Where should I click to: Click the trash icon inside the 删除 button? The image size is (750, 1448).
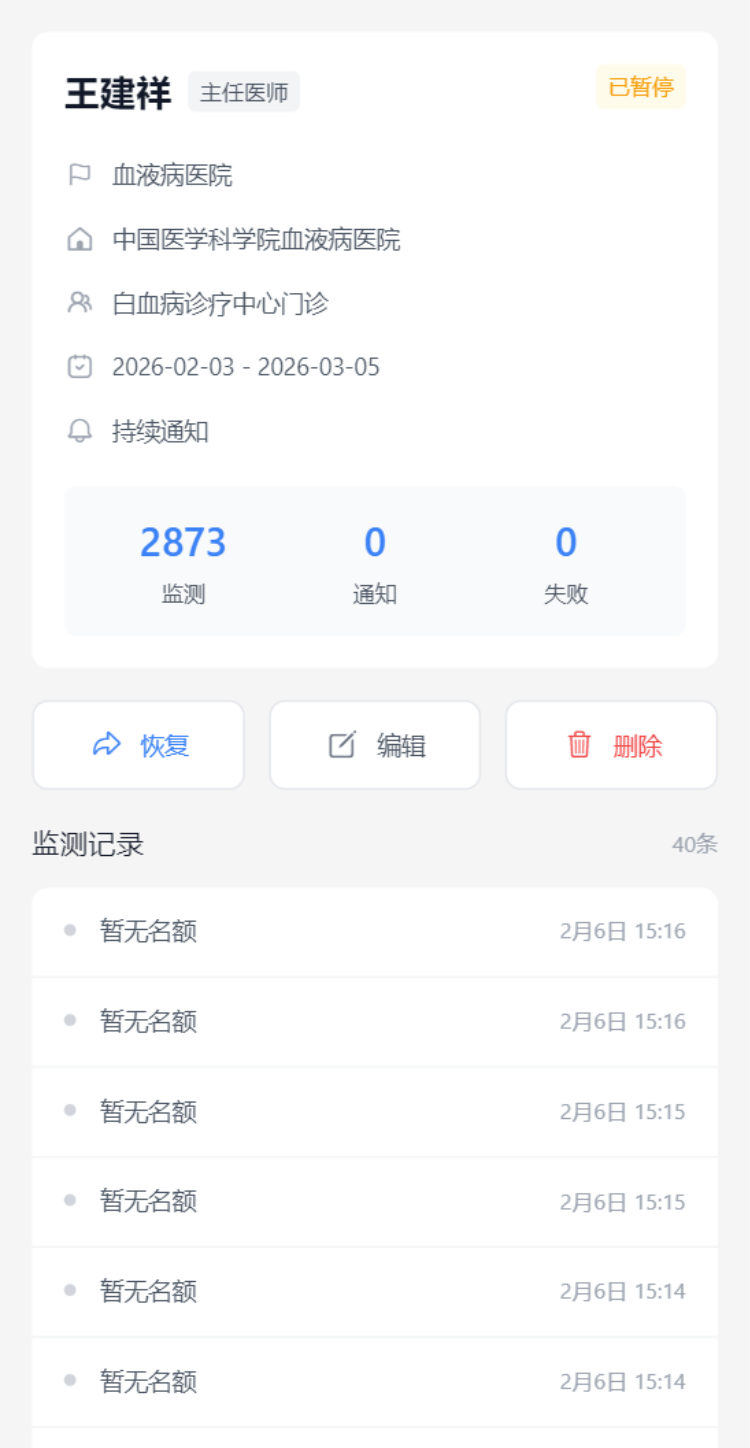coord(578,745)
